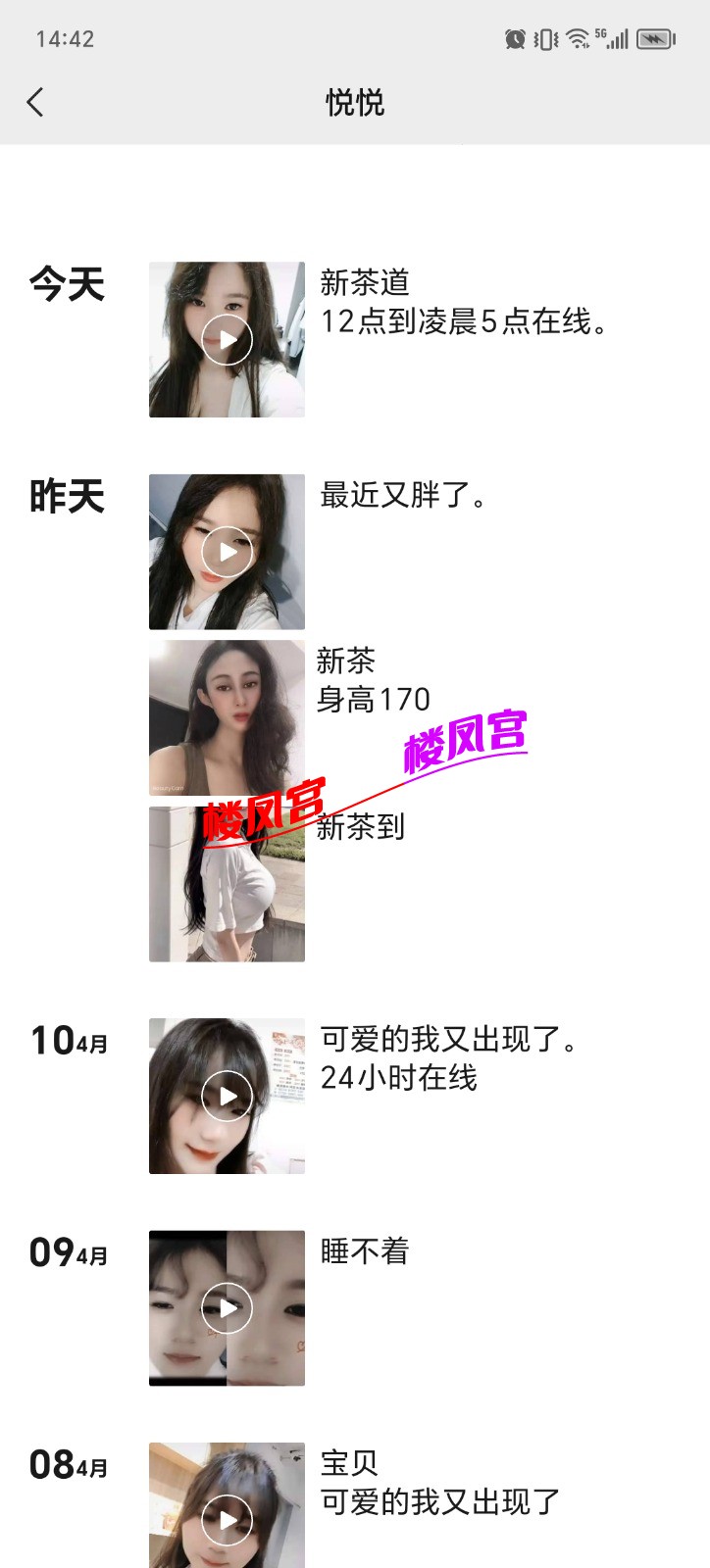Screen dimensions: 710x1568
Task: Open today's video post about 新茶道
Action: pyautogui.click(x=227, y=339)
